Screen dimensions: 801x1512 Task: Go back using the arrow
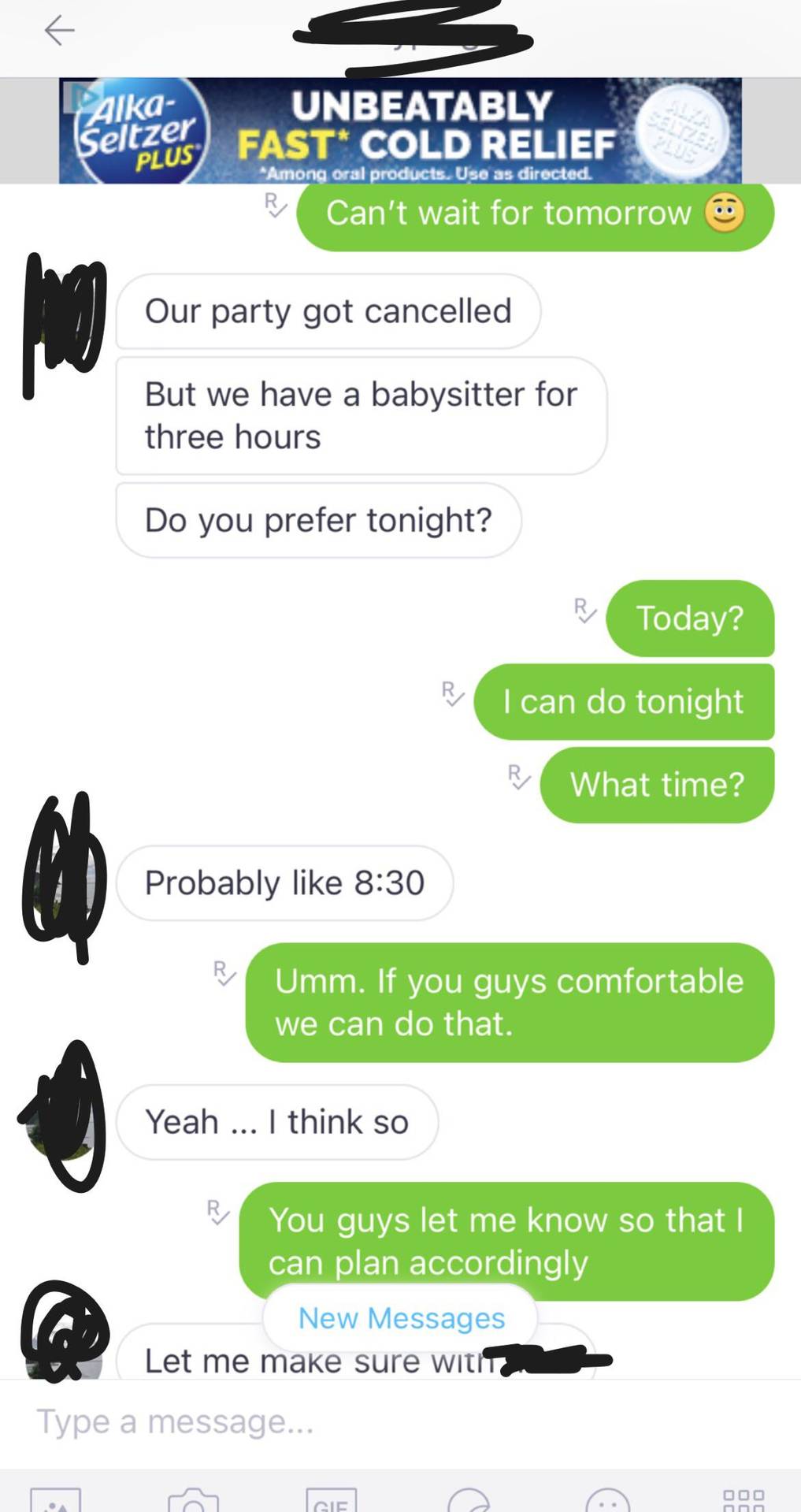59,31
